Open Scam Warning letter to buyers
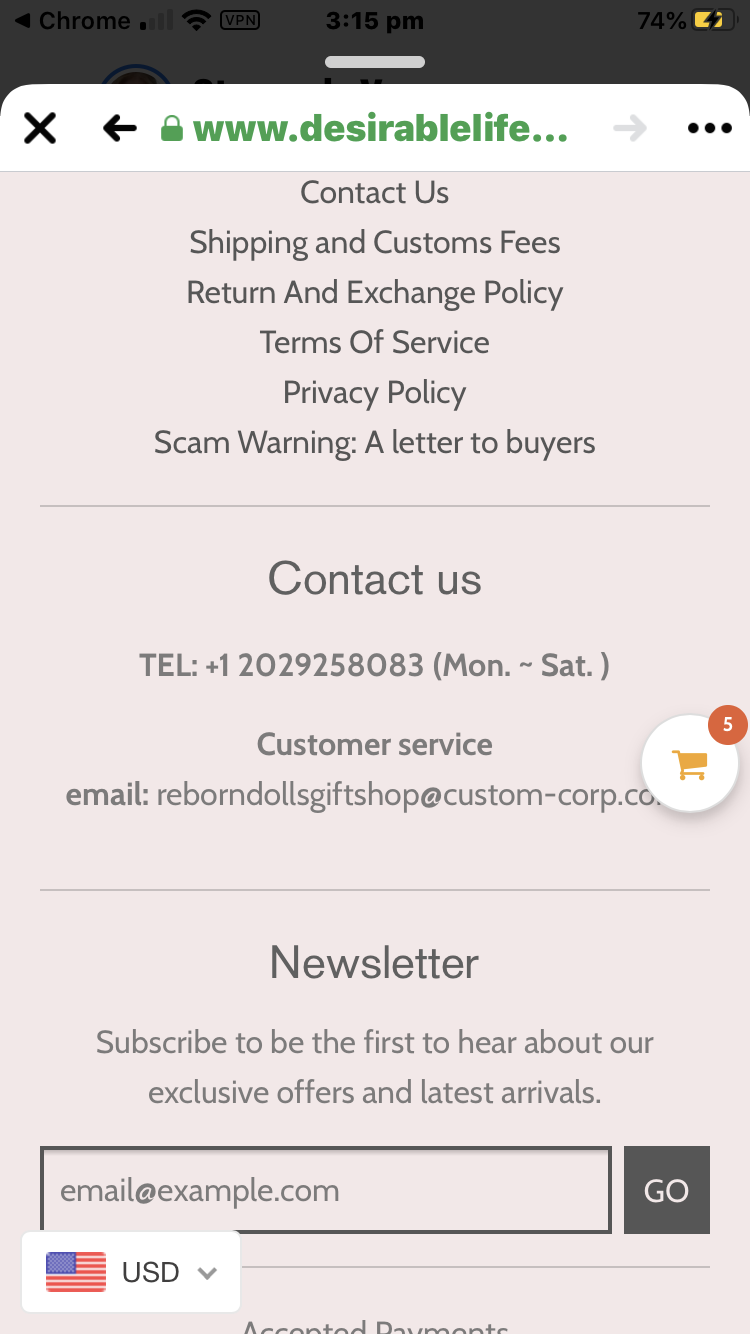Image resolution: width=750 pixels, height=1334 pixels. pyautogui.click(x=374, y=442)
